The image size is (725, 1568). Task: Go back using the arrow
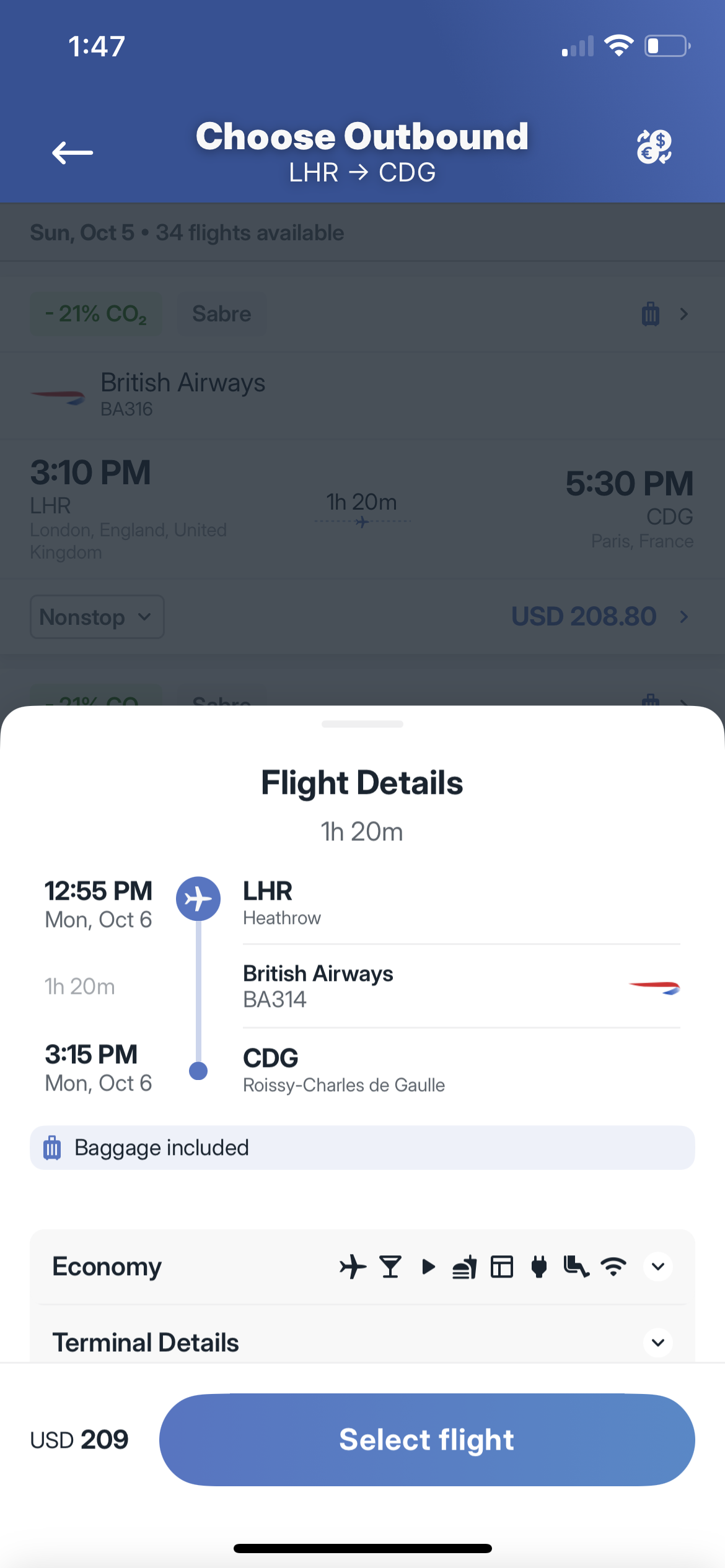(x=72, y=152)
